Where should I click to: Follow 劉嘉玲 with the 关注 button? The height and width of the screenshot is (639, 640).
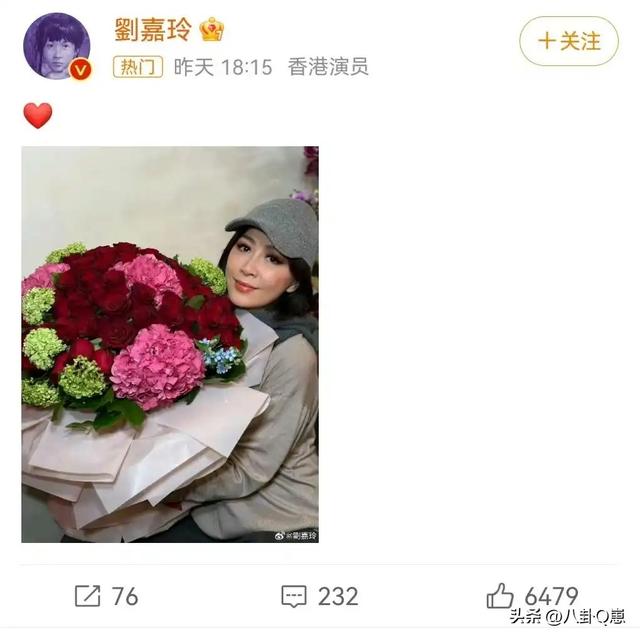[x=568, y=42]
